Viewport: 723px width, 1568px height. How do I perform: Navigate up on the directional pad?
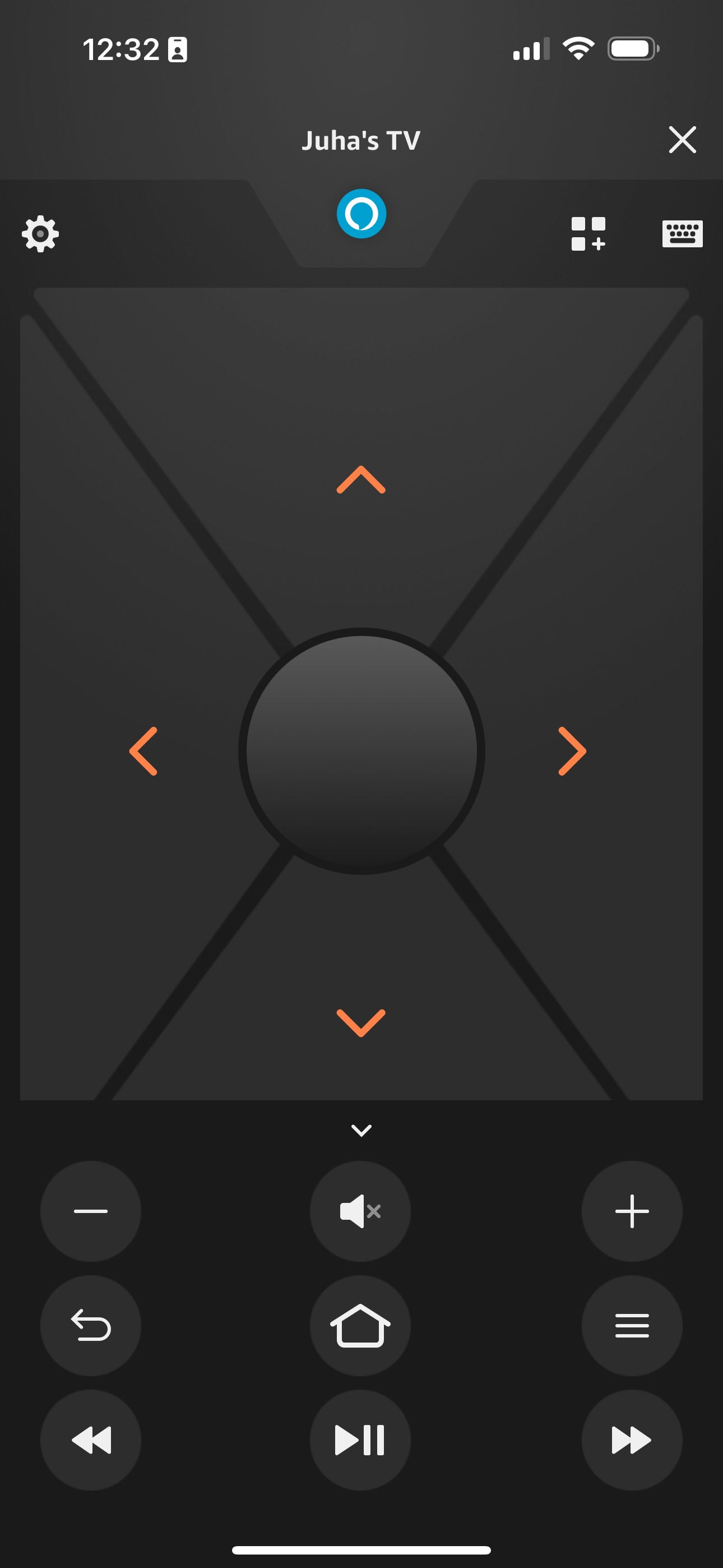[361, 479]
